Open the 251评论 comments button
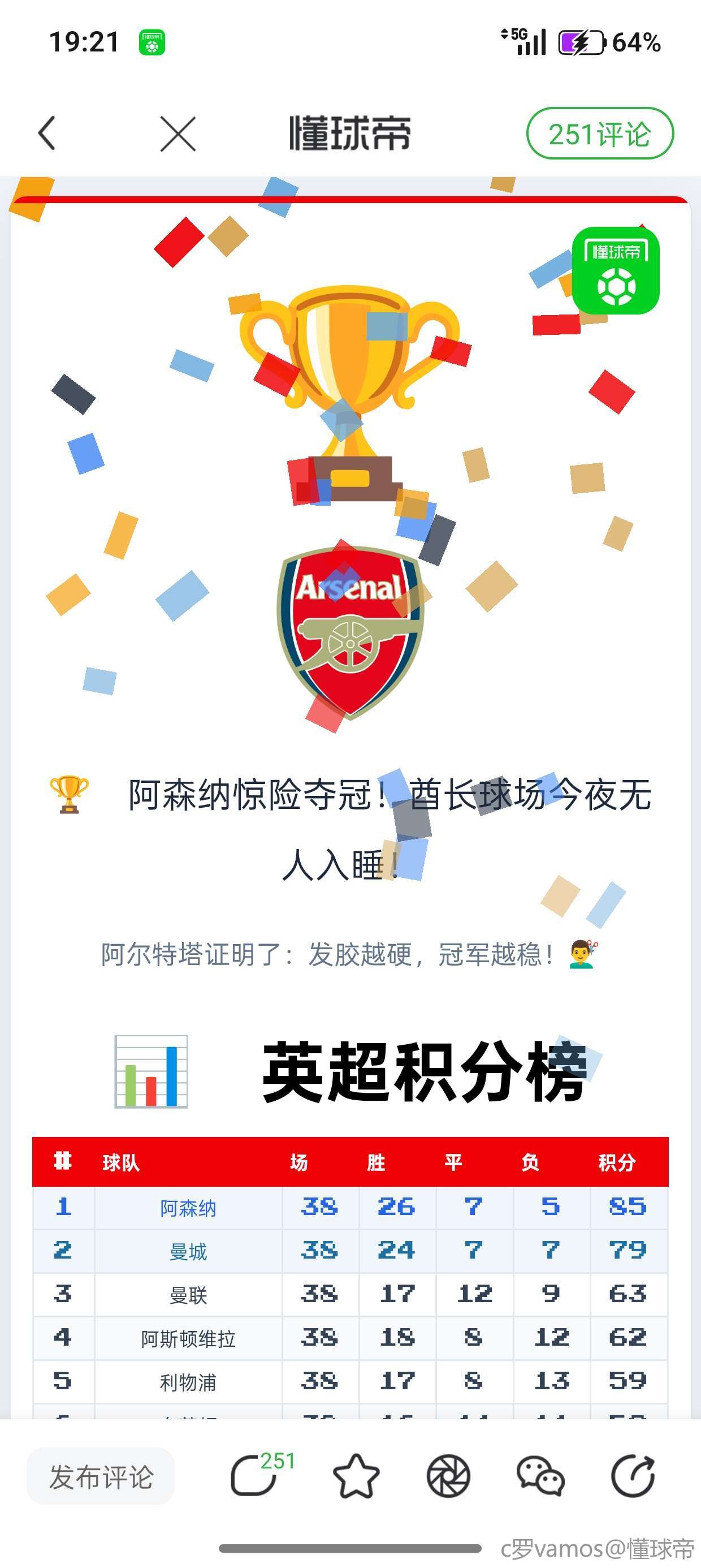 point(599,133)
